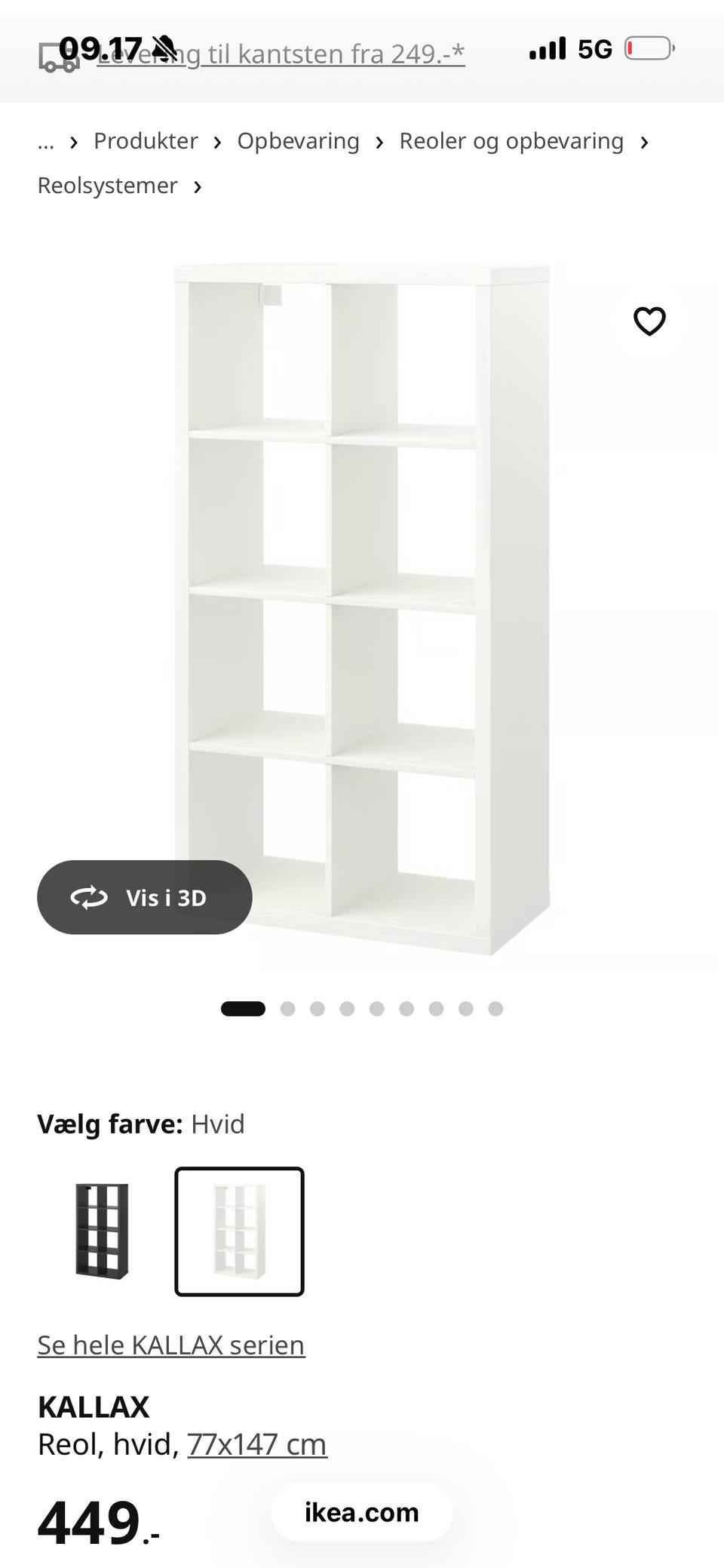Tap the ellipsis at breadcrumb start

coord(46,141)
